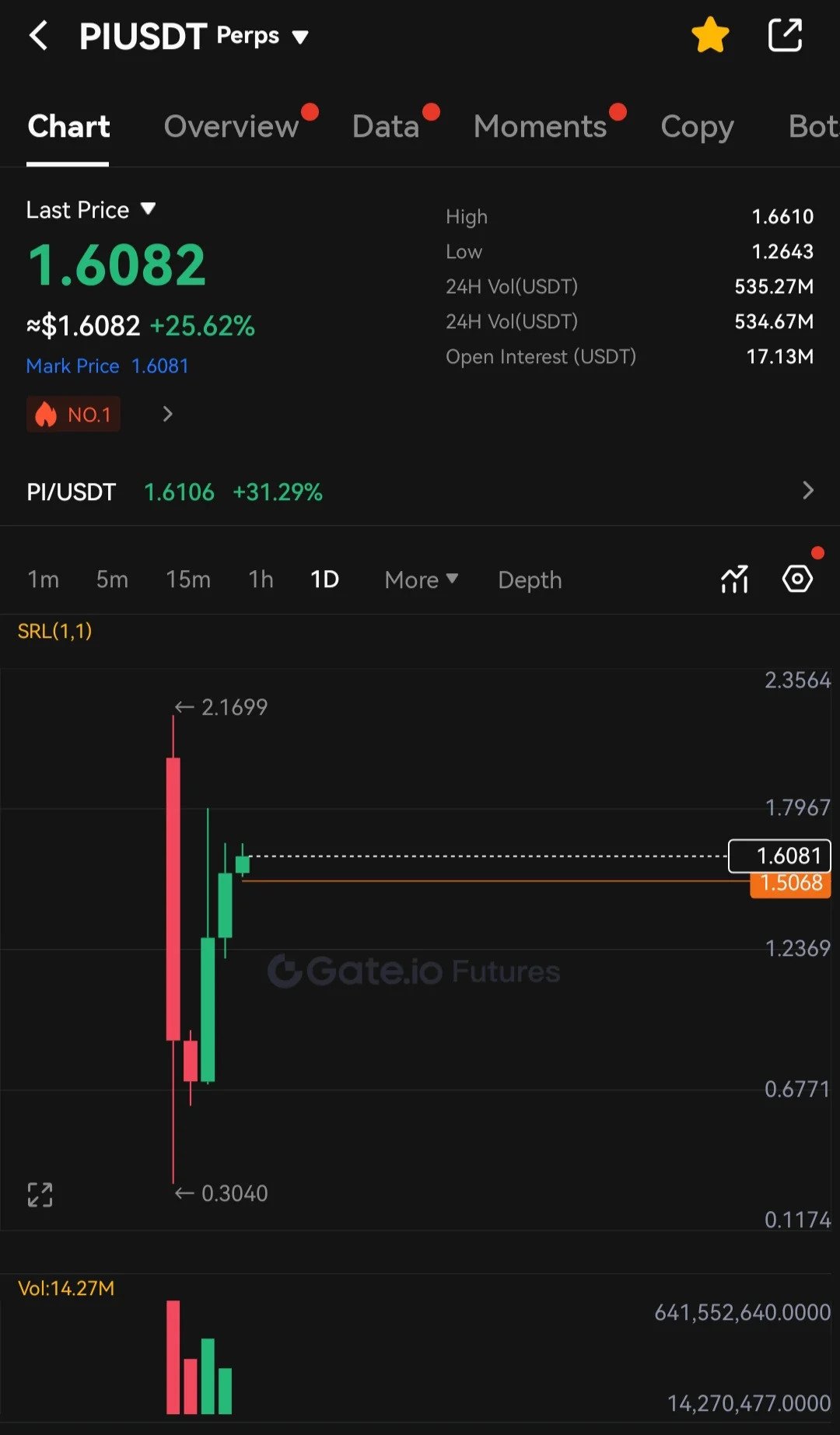Viewport: 840px width, 1435px height.
Task: Share this chart via the share icon
Action: pos(785,36)
